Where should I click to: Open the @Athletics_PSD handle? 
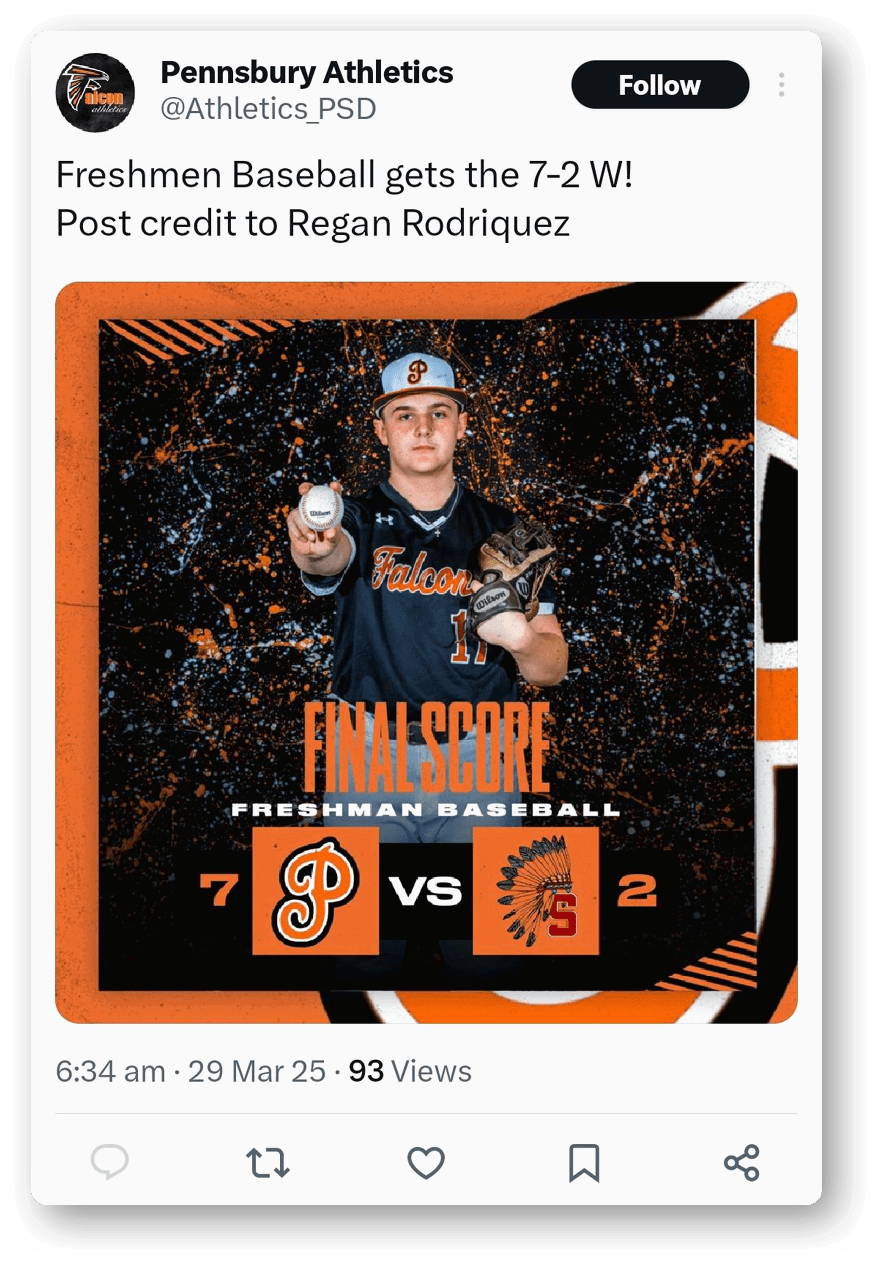click(268, 108)
